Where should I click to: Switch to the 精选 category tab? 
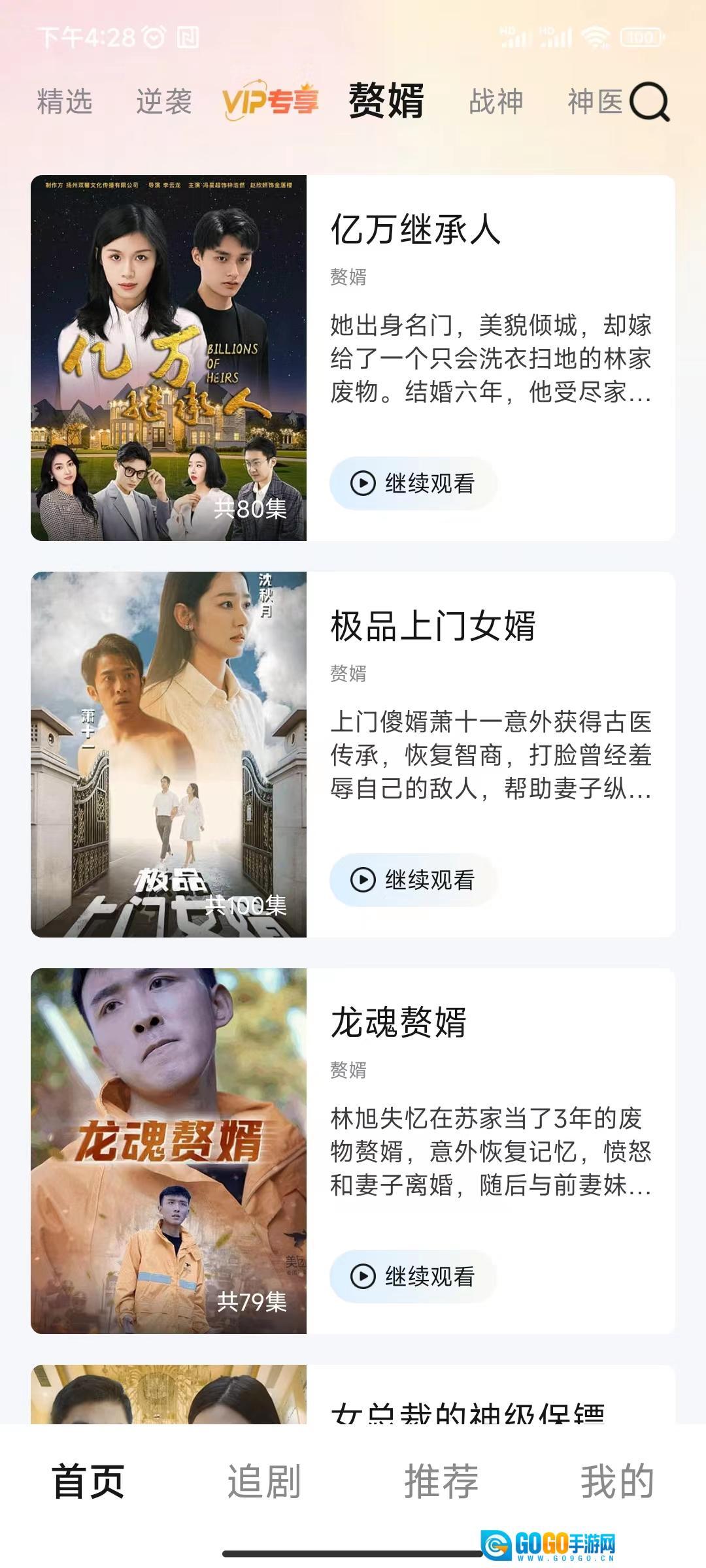65,102
